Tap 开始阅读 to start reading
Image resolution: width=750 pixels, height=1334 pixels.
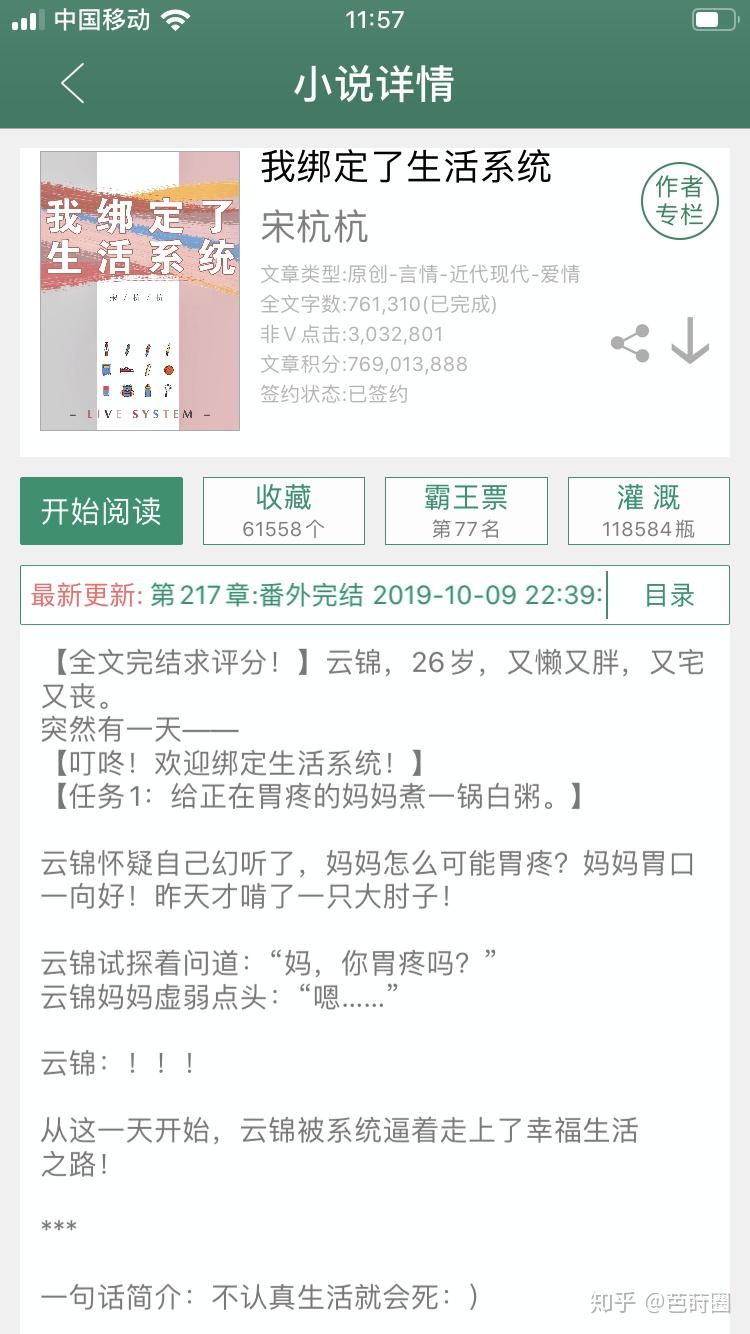click(101, 511)
